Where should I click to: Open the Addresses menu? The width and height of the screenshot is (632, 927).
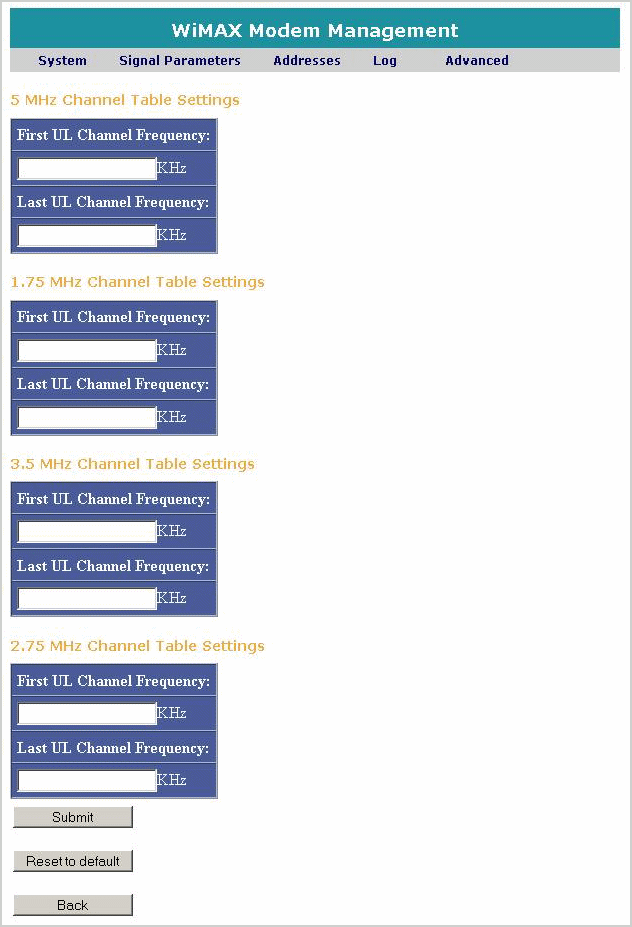(307, 61)
